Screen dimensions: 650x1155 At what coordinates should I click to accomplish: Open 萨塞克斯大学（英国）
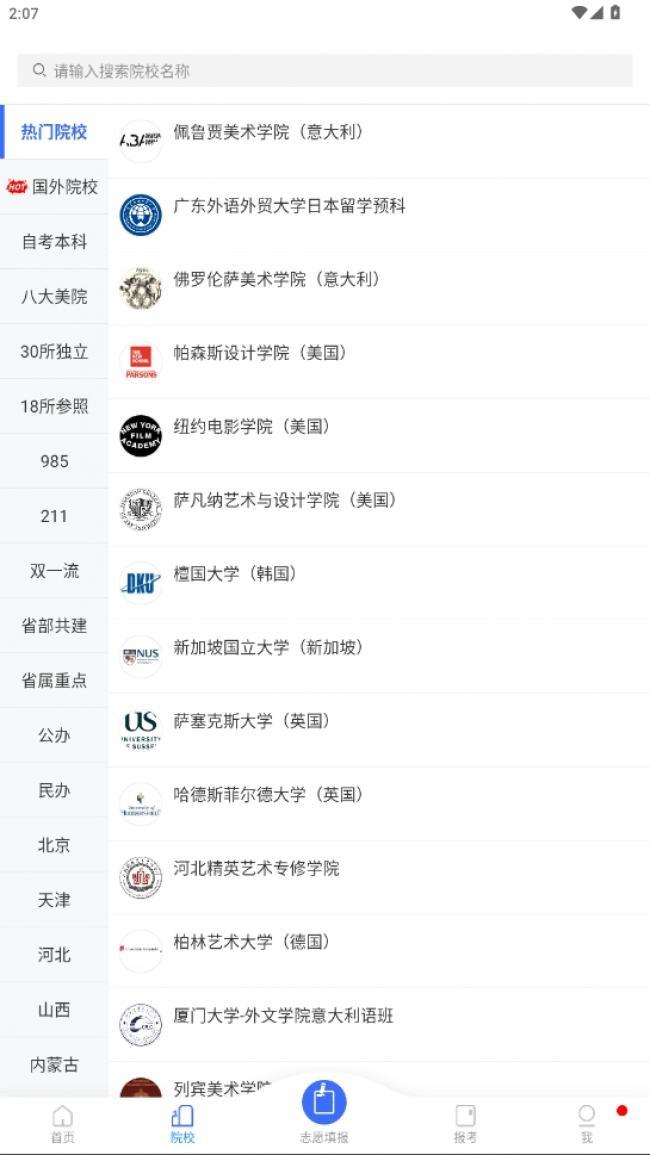click(x=379, y=731)
